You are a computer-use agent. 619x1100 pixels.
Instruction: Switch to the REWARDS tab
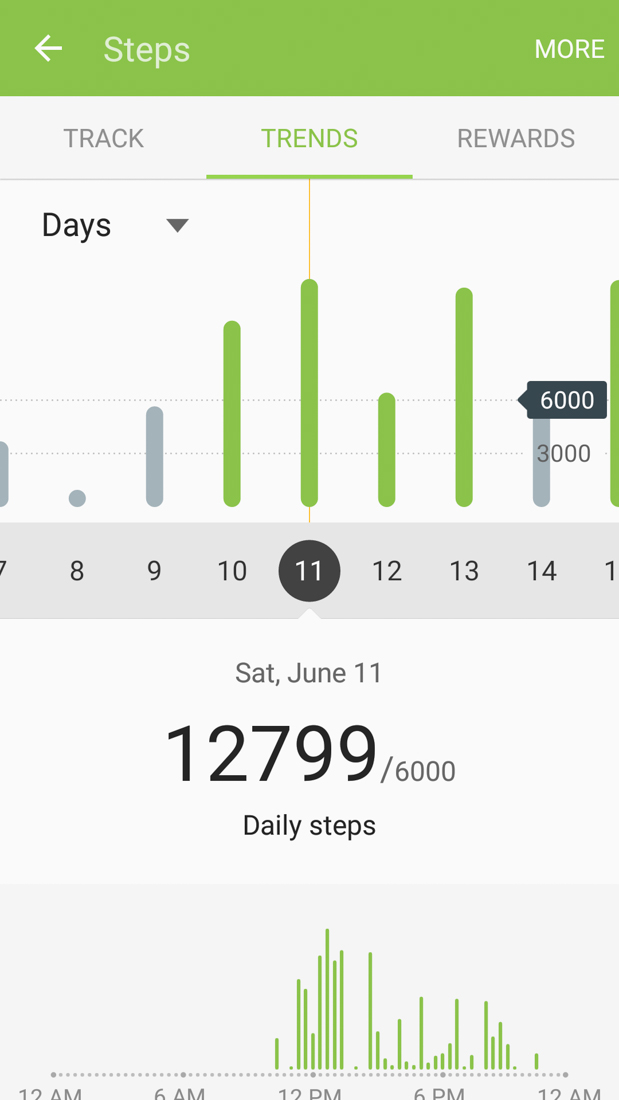pyautogui.click(x=515, y=138)
